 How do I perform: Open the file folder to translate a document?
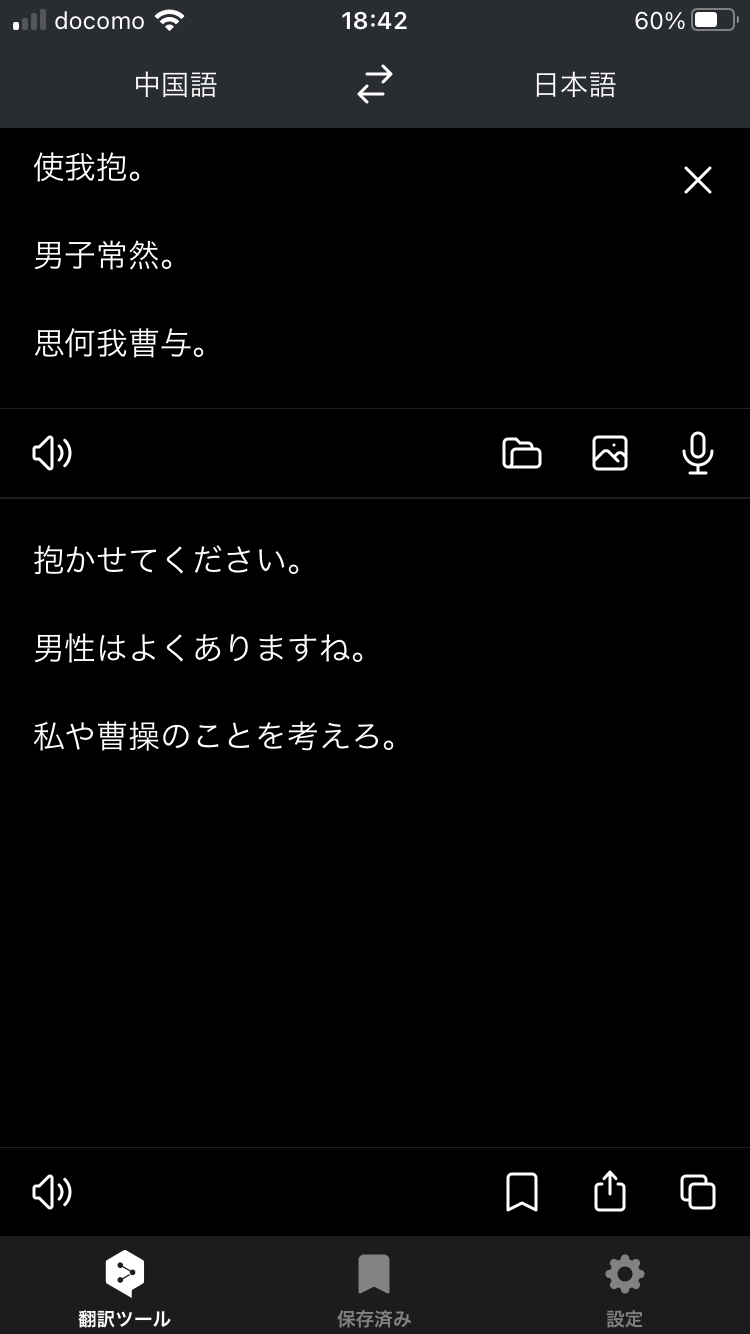521,454
